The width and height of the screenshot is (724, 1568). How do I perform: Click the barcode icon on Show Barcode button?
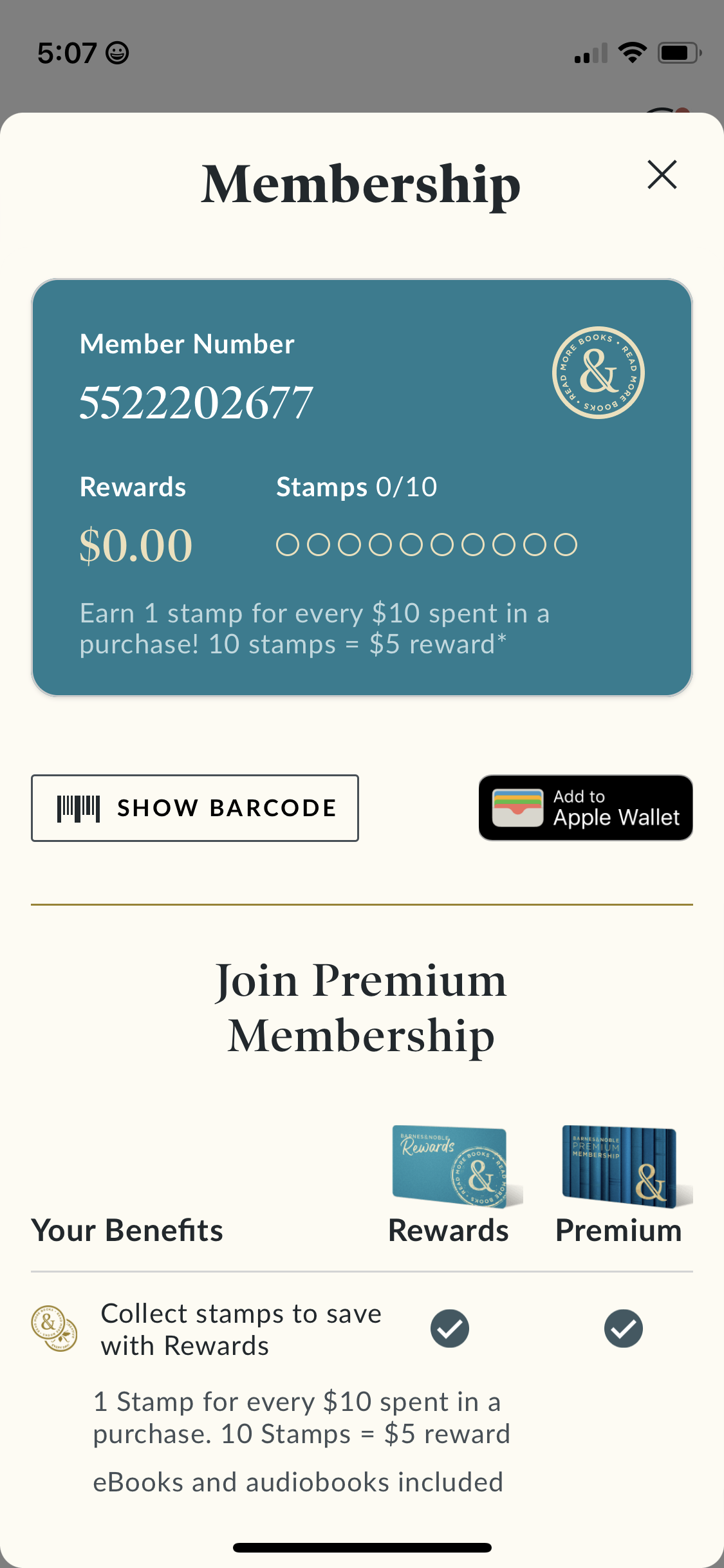pos(80,808)
